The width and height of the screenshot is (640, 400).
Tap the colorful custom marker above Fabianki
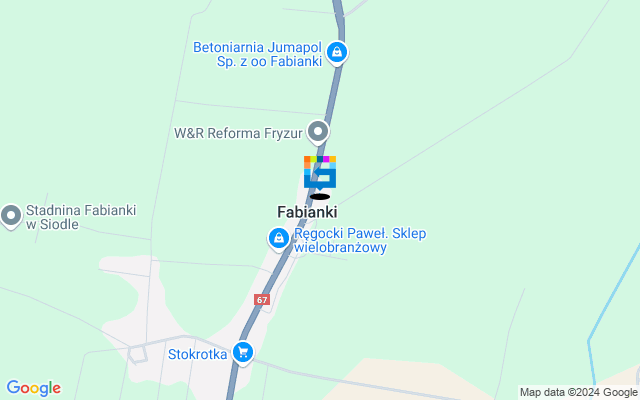[320, 172]
